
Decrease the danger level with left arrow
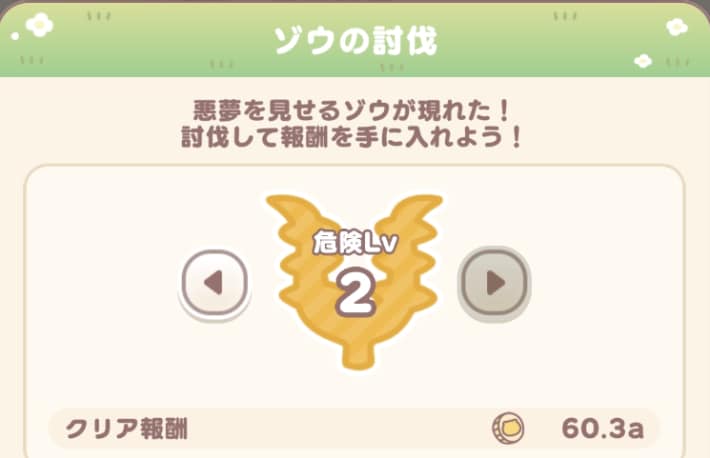pyautogui.click(x=214, y=283)
